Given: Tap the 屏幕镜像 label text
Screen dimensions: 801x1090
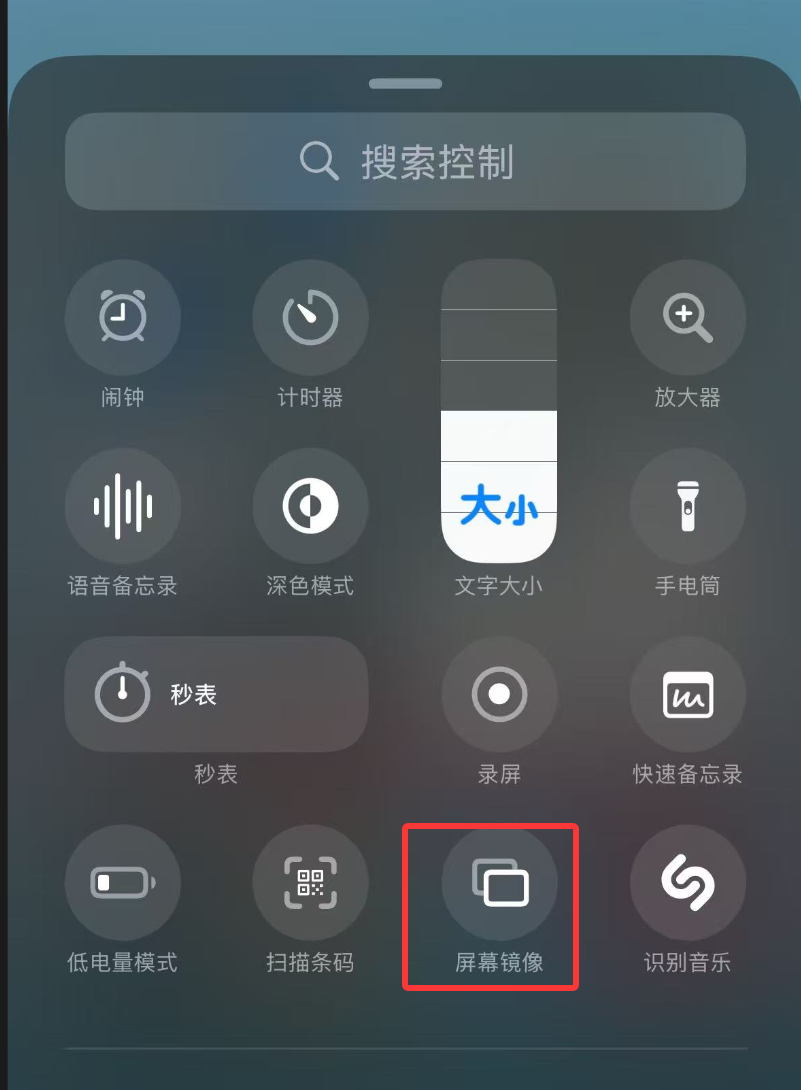Looking at the screenshot, I should [x=499, y=963].
